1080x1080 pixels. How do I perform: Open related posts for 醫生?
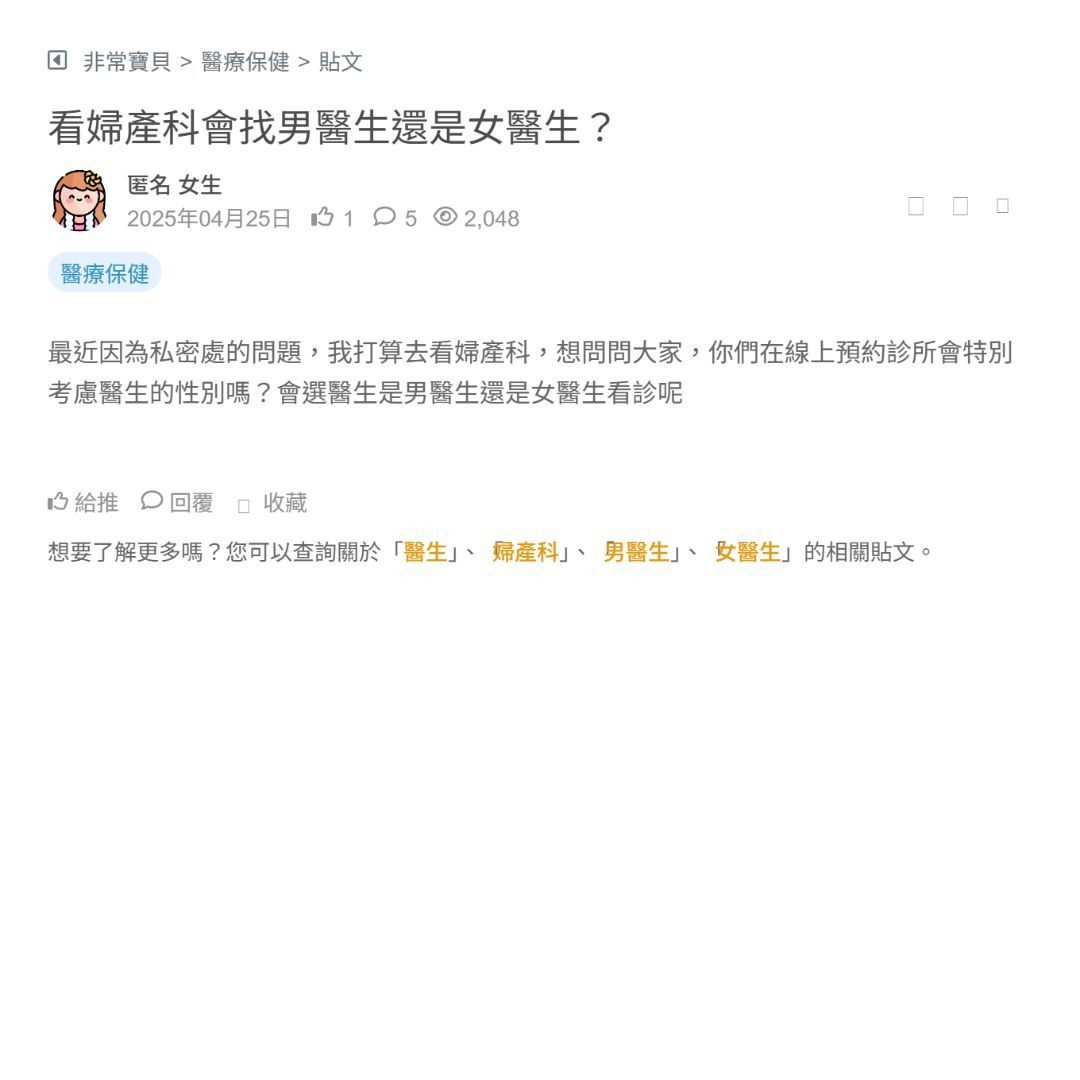click(425, 552)
